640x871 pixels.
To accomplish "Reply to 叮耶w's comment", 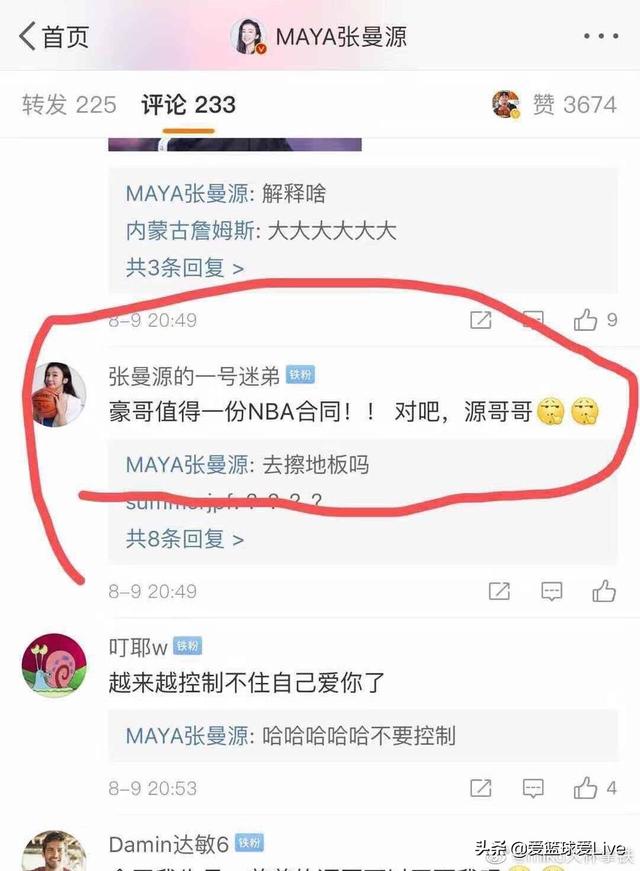I will pyautogui.click(x=533, y=788).
